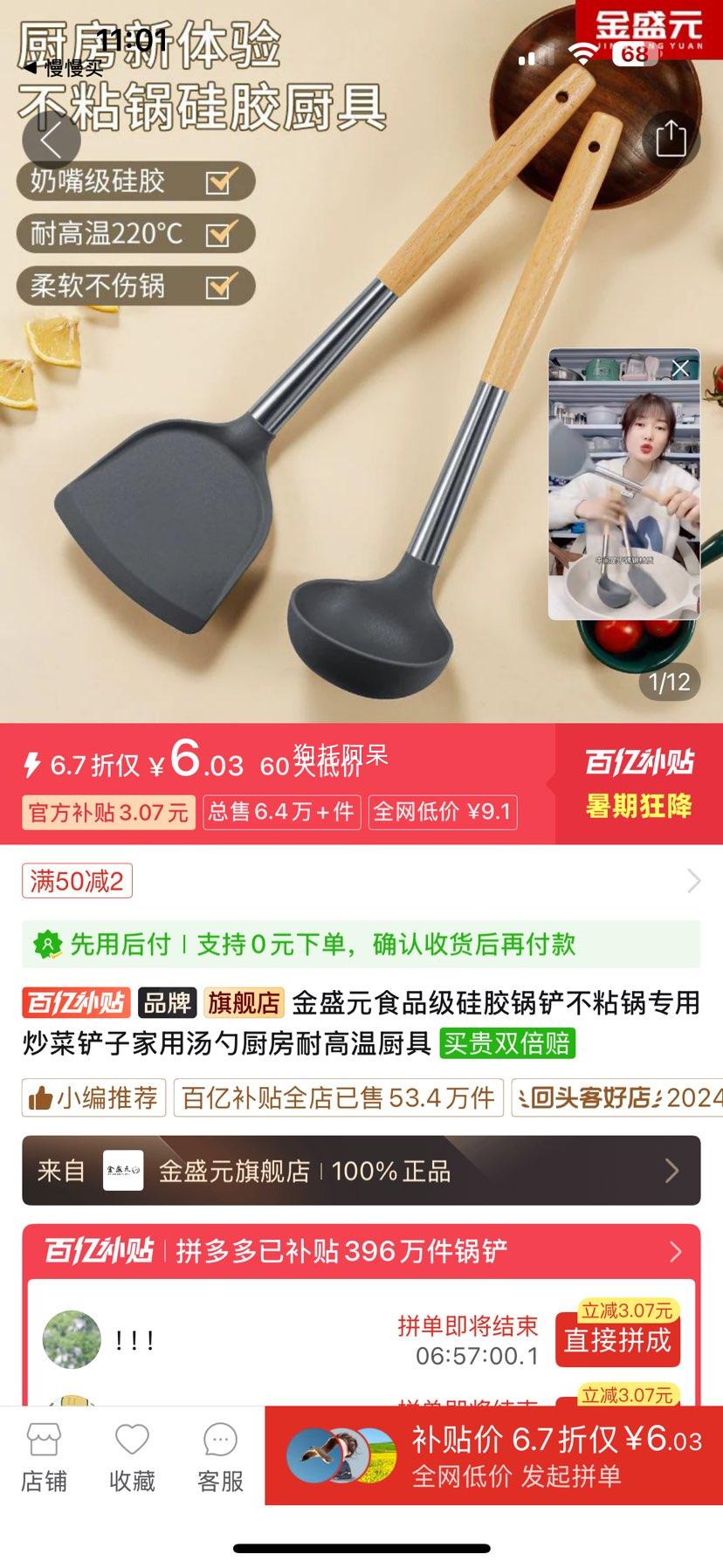Go back using the left arrow

point(52,140)
